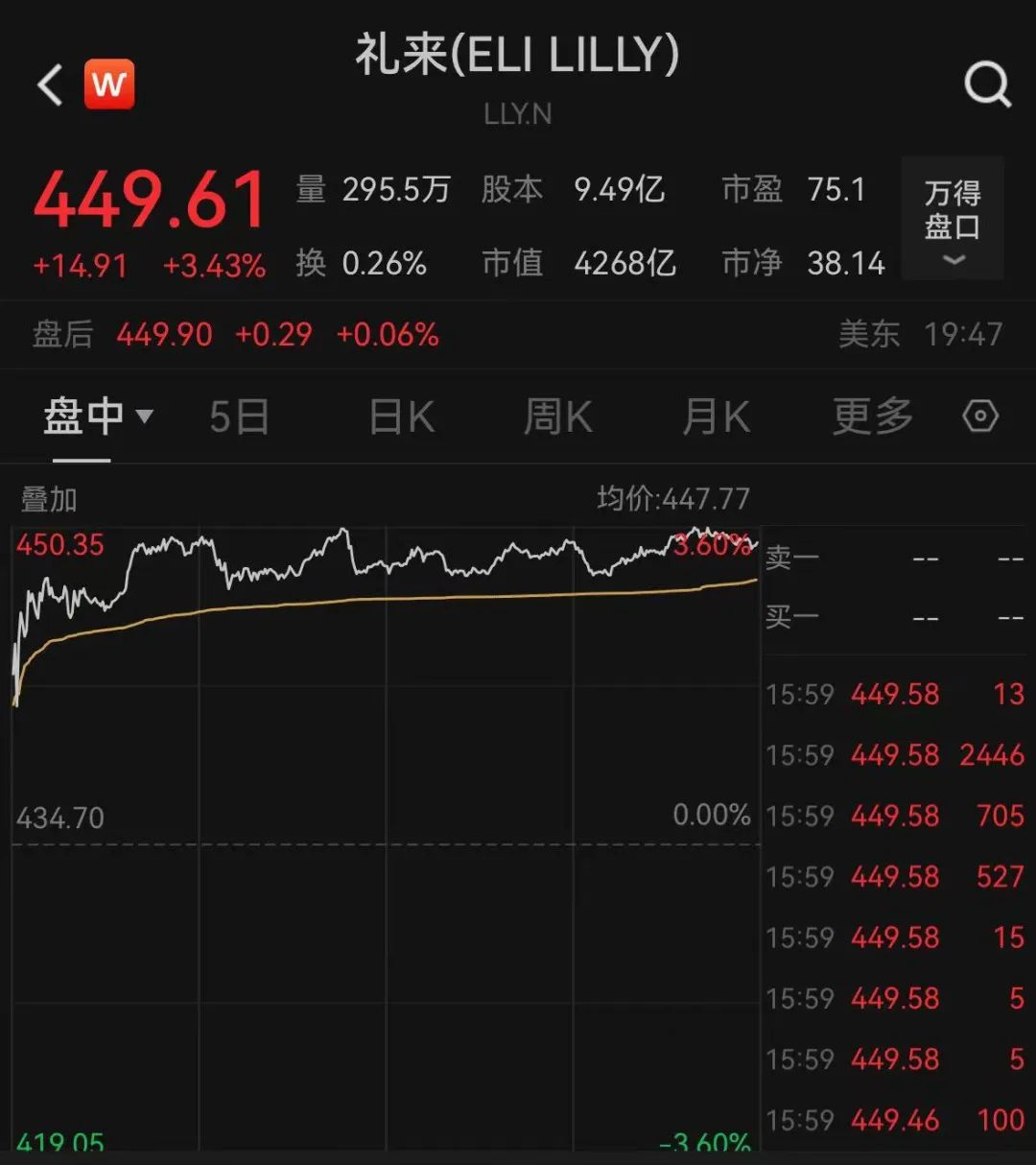Go back to the previous screen
Image resolution: width=1036 pixels, height=1165 pixels.
pyautogui.click(x=50, y=84)
